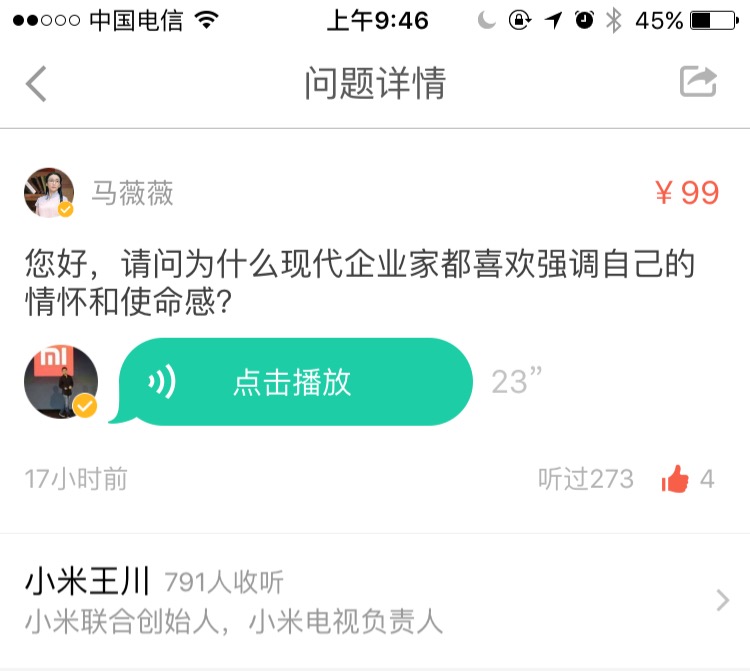Open 小米王川's profile row
The image size is (750, 671).
(375, 600)
